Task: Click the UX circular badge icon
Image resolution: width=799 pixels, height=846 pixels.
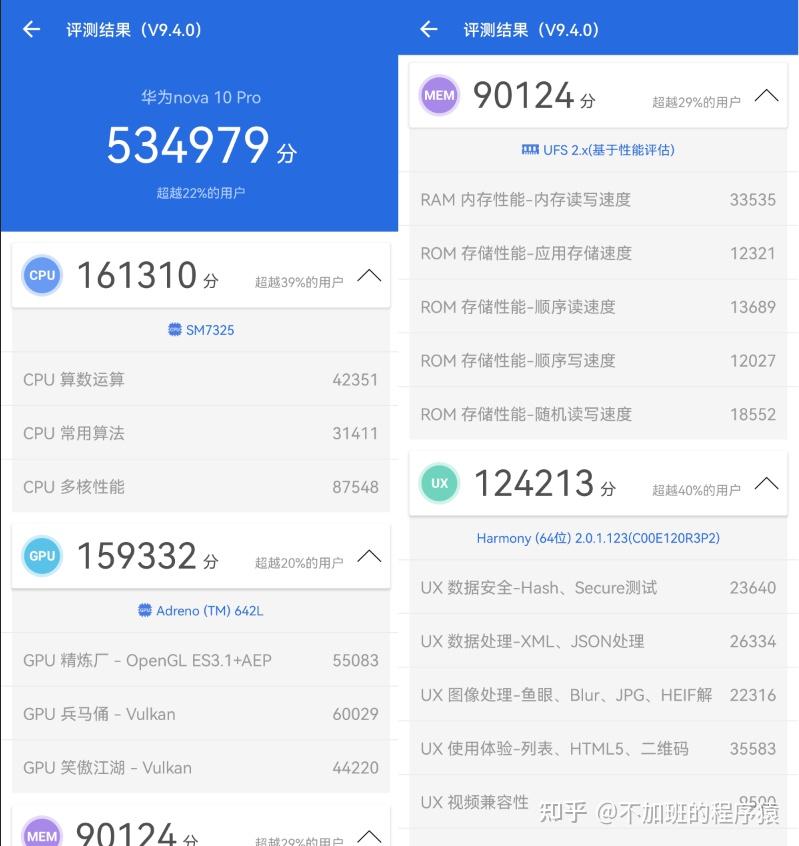Action: [440, 483]
